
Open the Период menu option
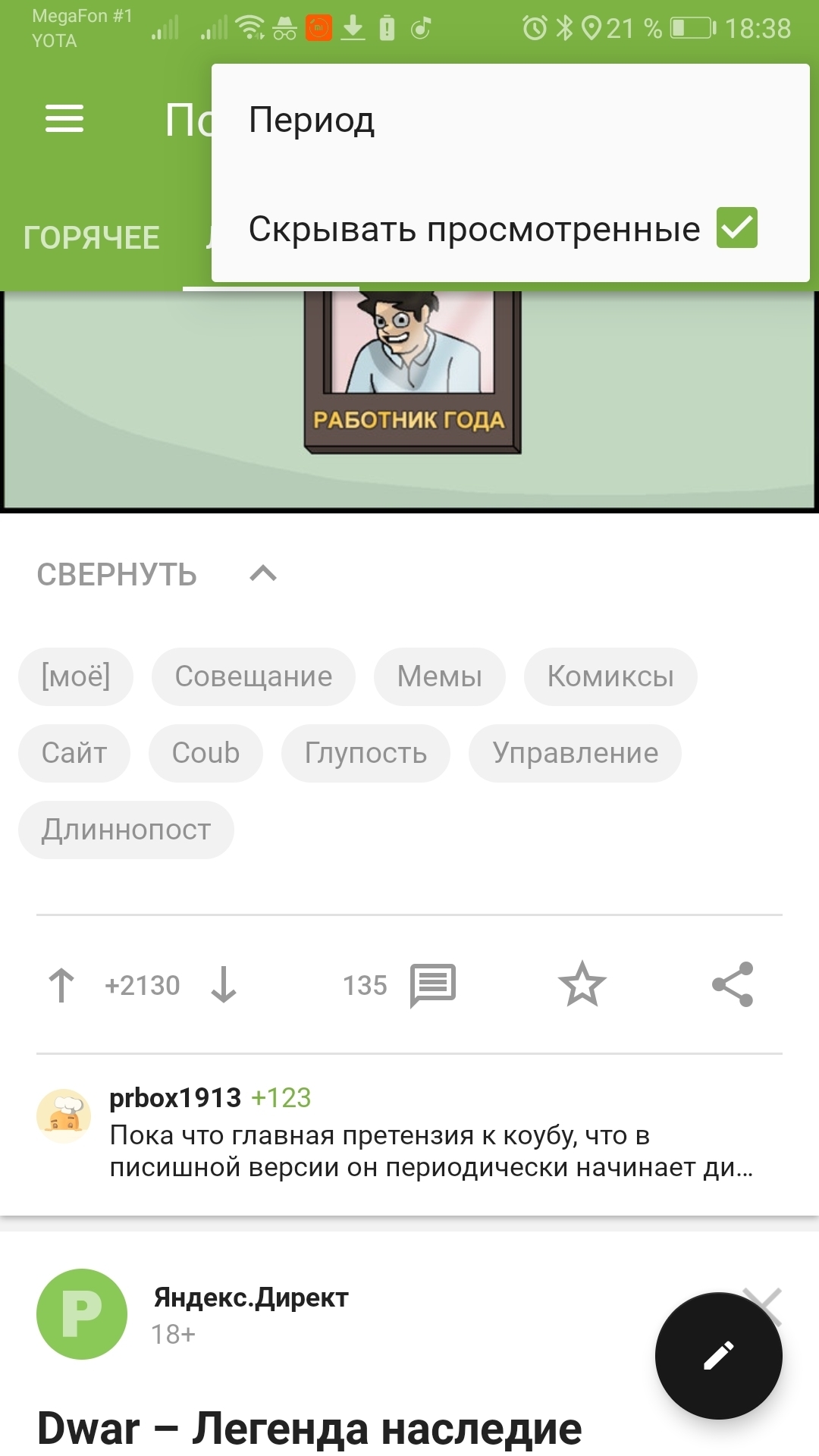[312, 120]
